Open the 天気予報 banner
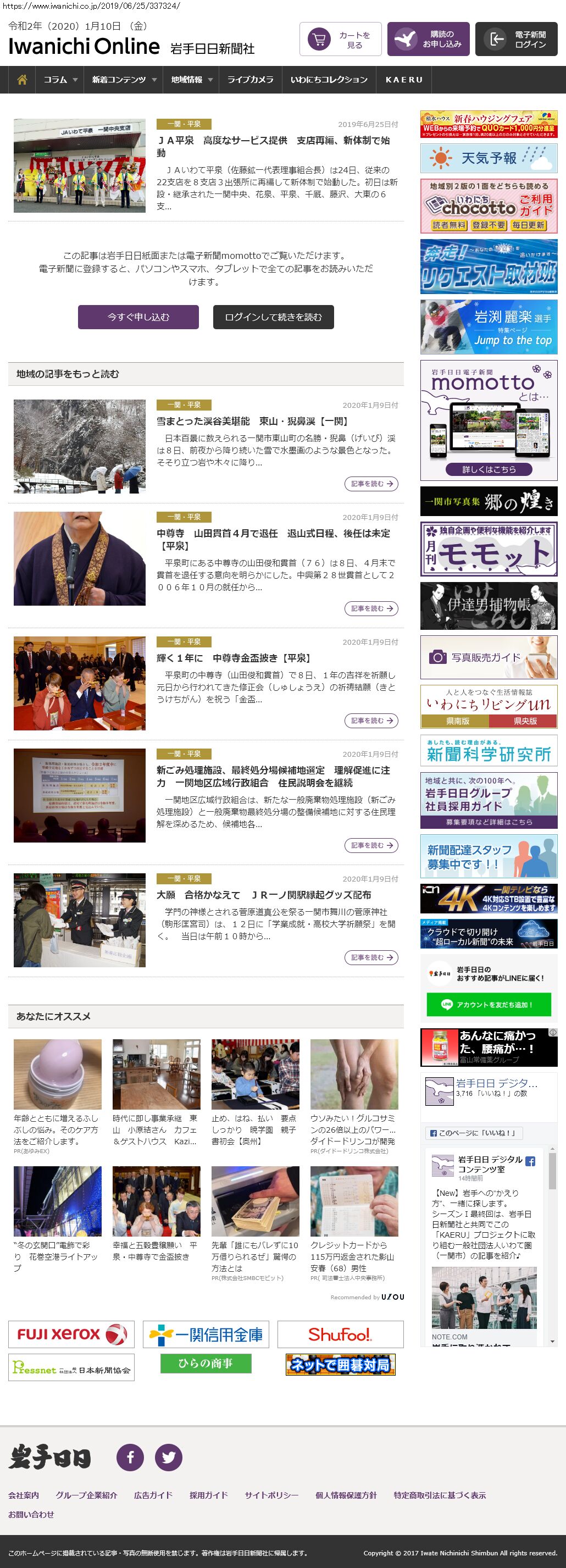Image resolution: width=566 pixels, height=1568 pixels. coord(489,158)
